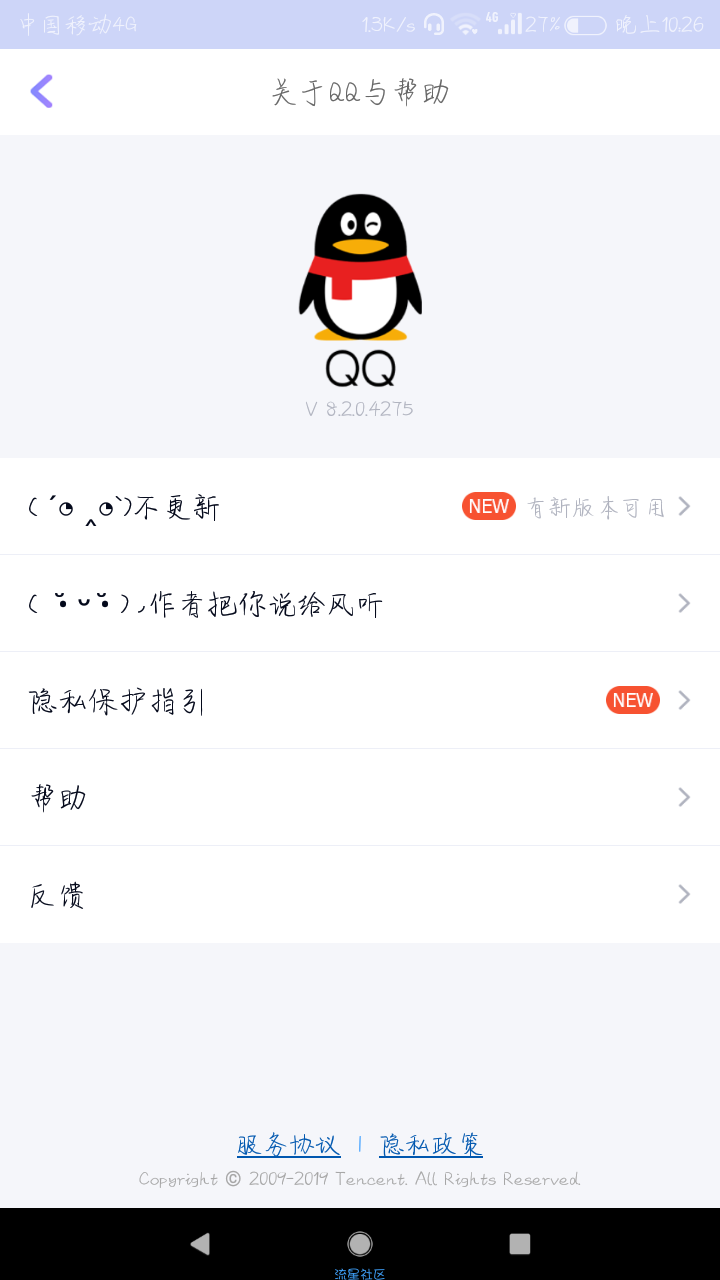This screenshot has height=1280, width=720.
Task: View the 隐私政策 link
Action: click(x=431, y=1145)
